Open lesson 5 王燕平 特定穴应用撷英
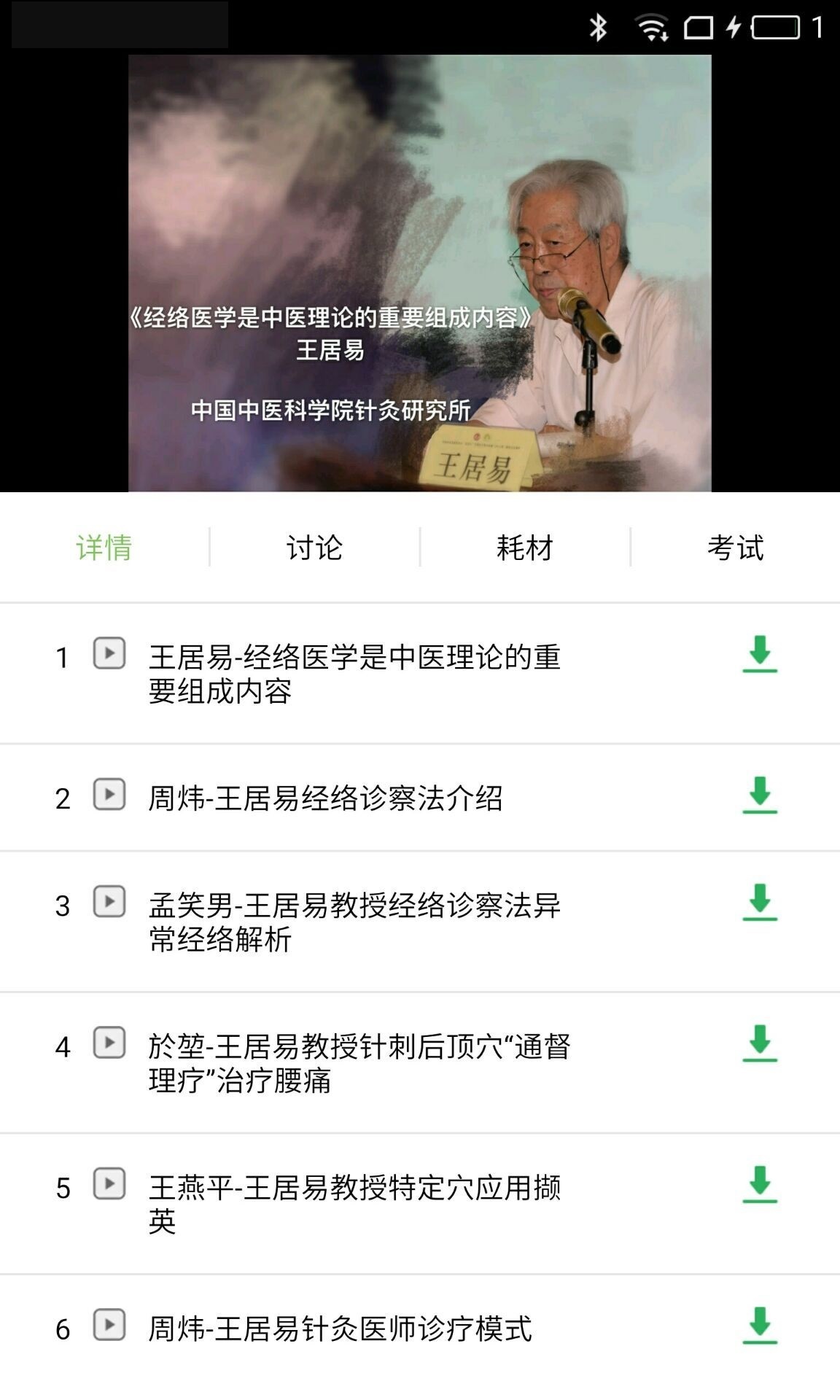 pyautogui.click(x=354, y=1204)
